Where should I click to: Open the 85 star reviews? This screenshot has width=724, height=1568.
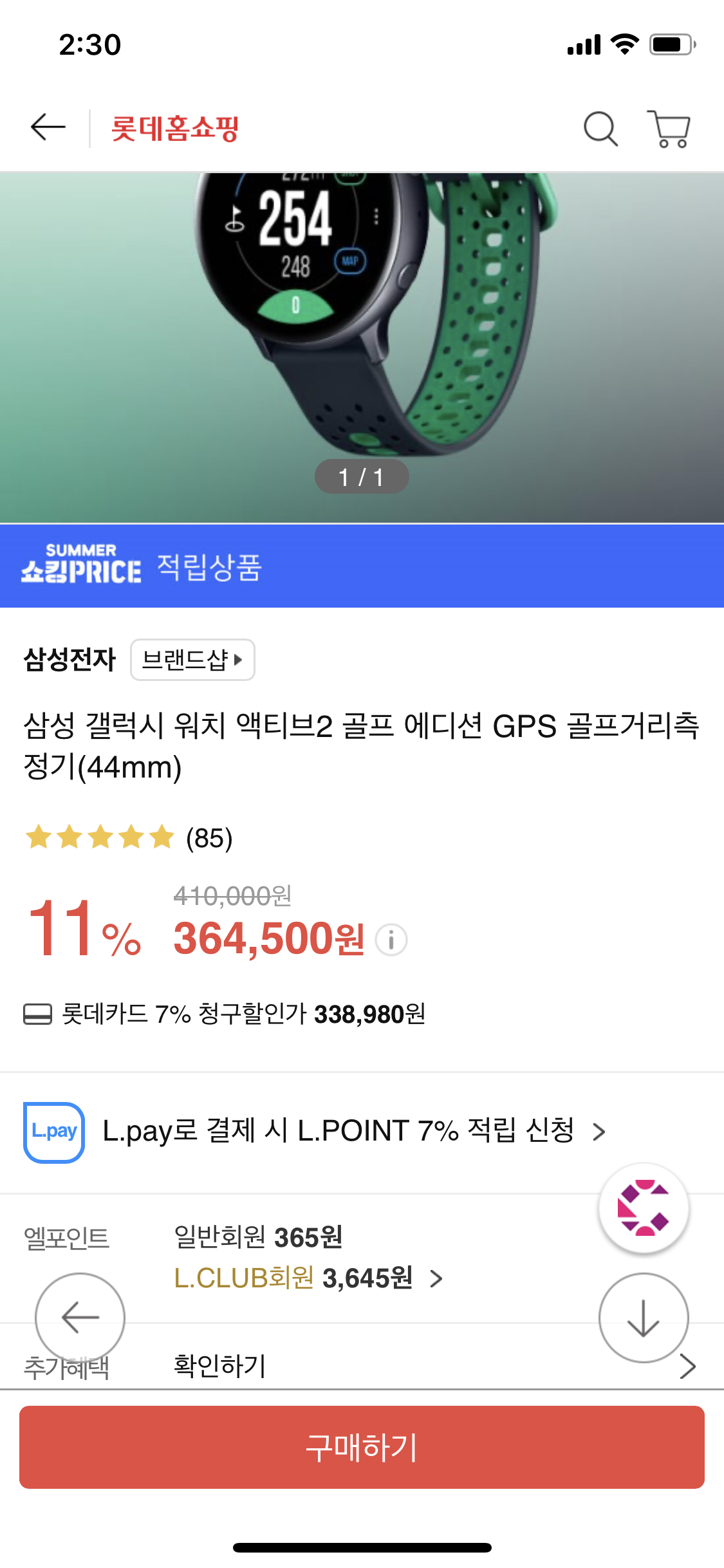click(x=129, y=838)
